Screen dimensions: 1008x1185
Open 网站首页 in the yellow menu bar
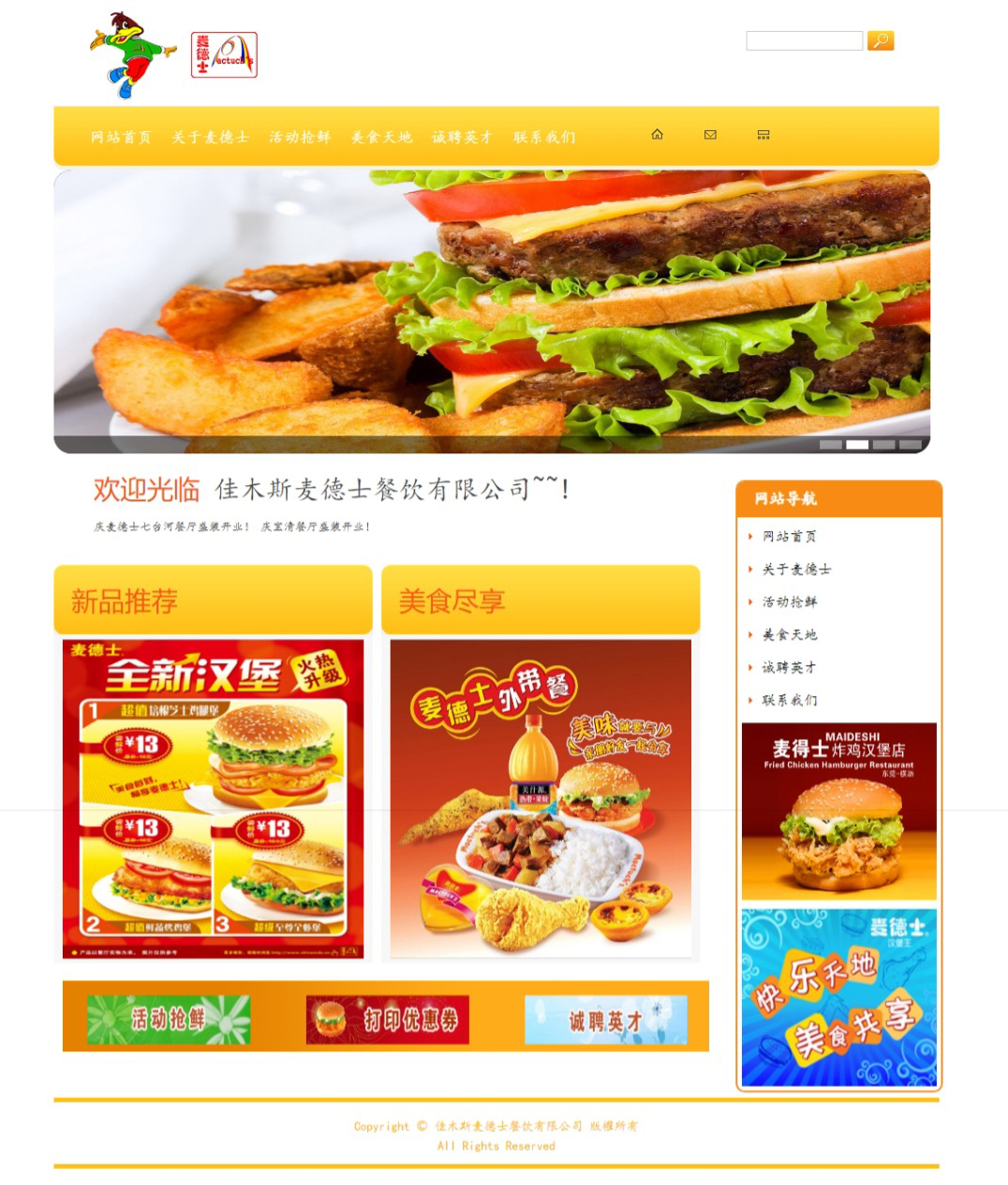pyautogui.click(x=121, y=138)
